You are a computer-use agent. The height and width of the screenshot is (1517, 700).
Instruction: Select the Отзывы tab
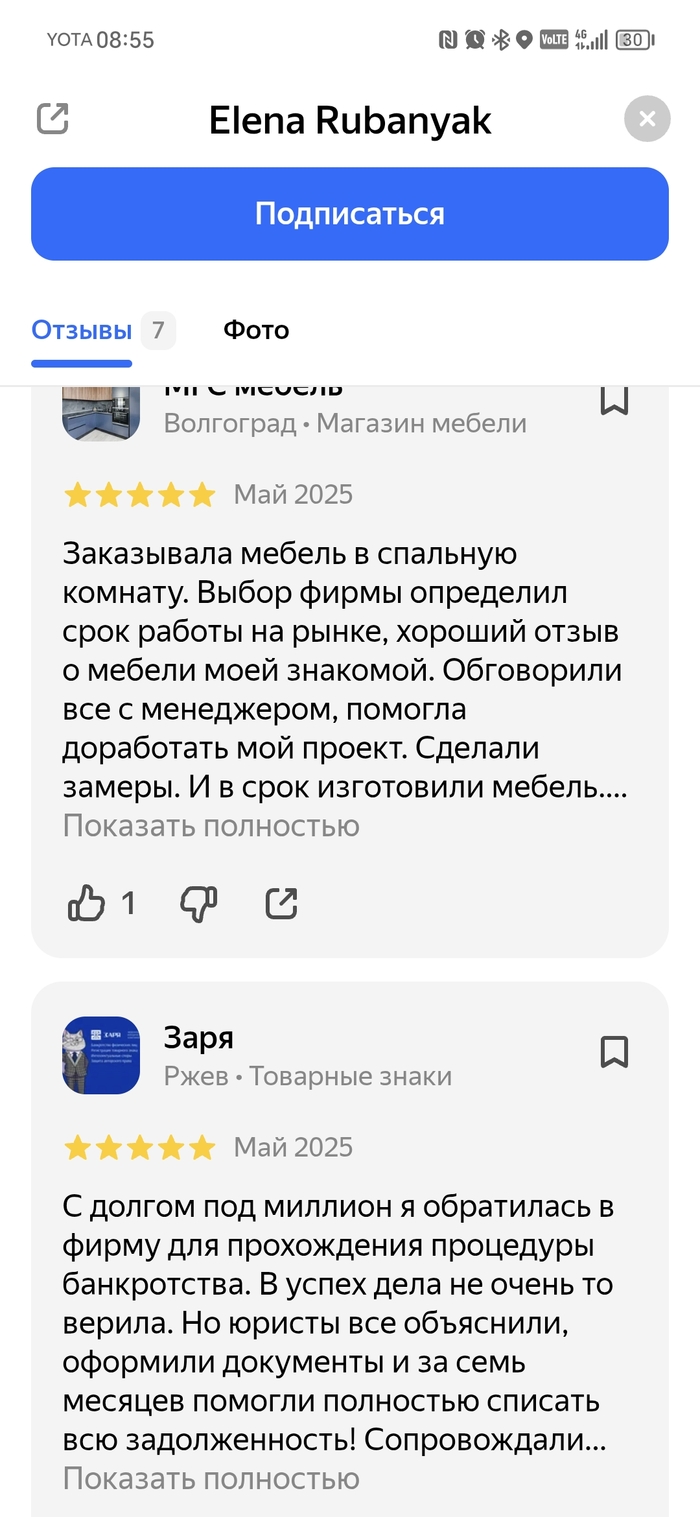pyautogui.click(x=82, y=330)
